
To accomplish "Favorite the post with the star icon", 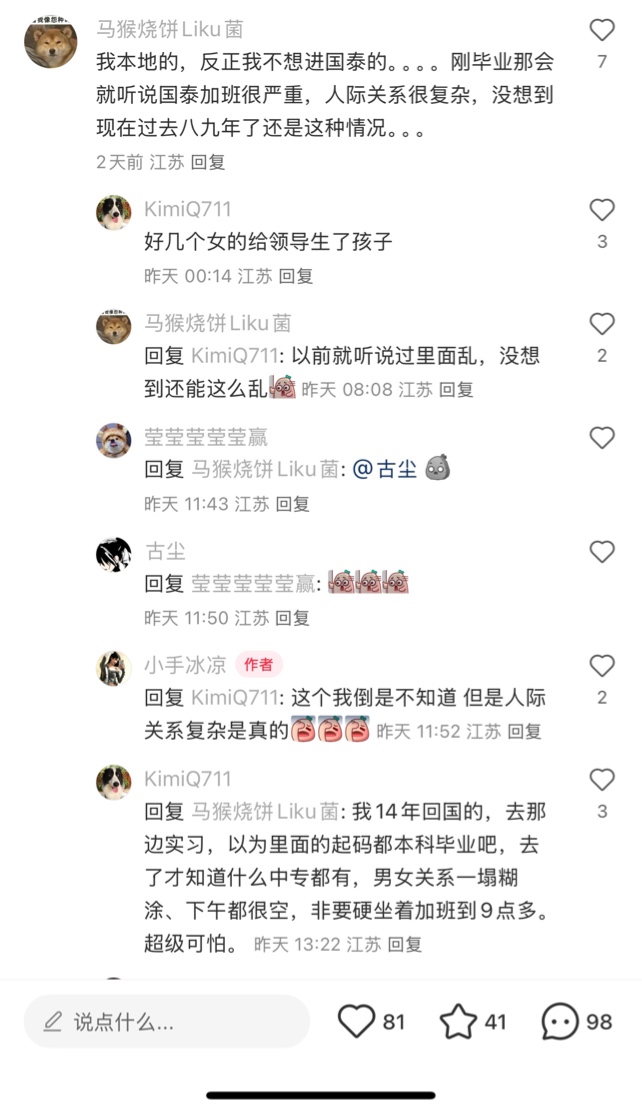I will pyautogui.click(x=458, y=1022).
